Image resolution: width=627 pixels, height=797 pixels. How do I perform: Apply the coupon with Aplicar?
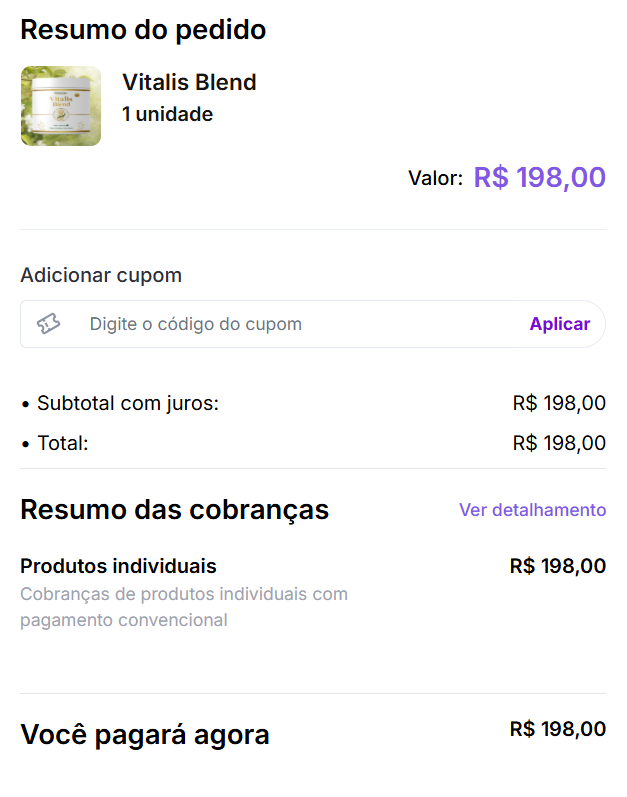click(x=559, y=324)
